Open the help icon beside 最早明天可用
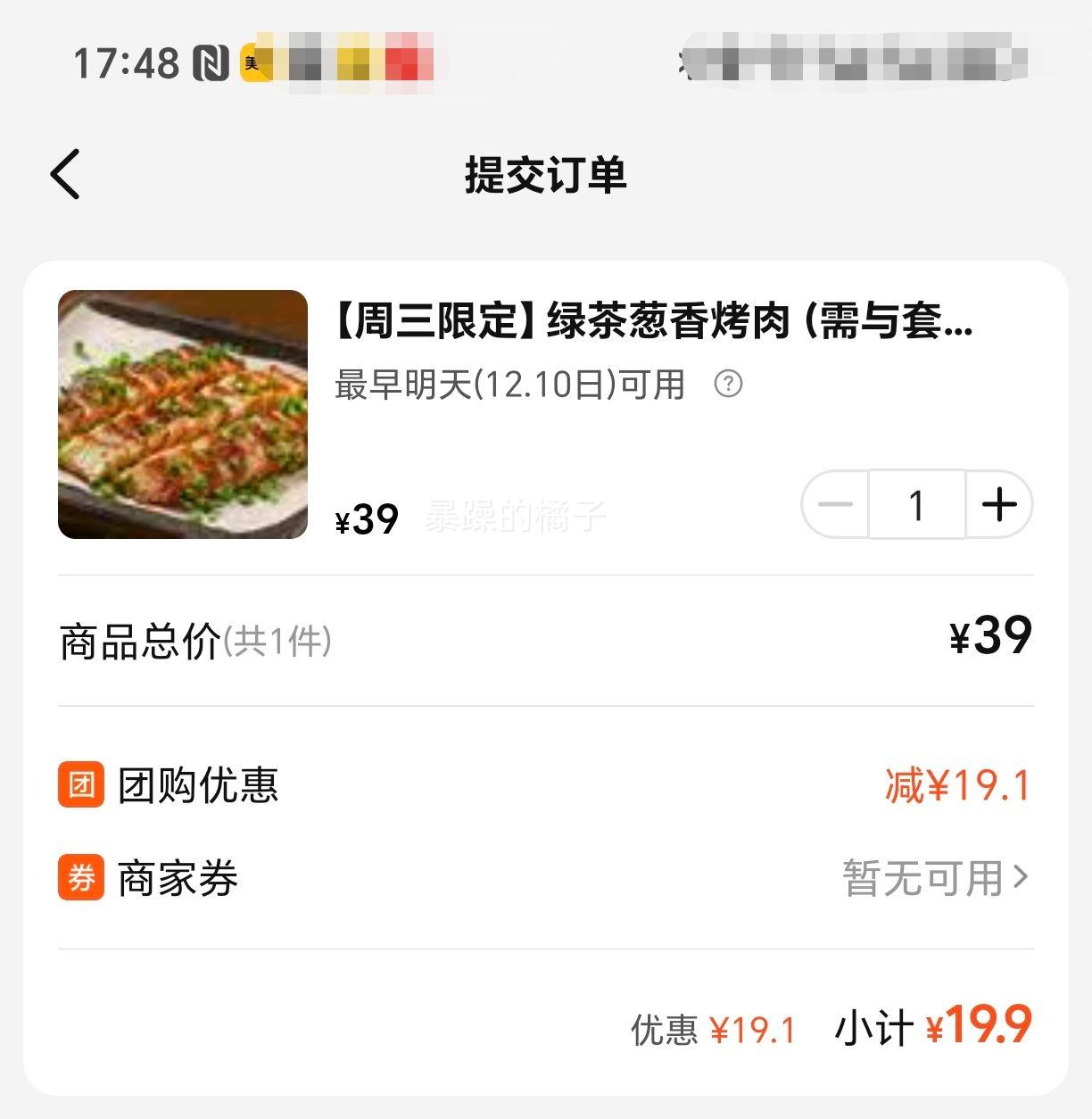 728,385
